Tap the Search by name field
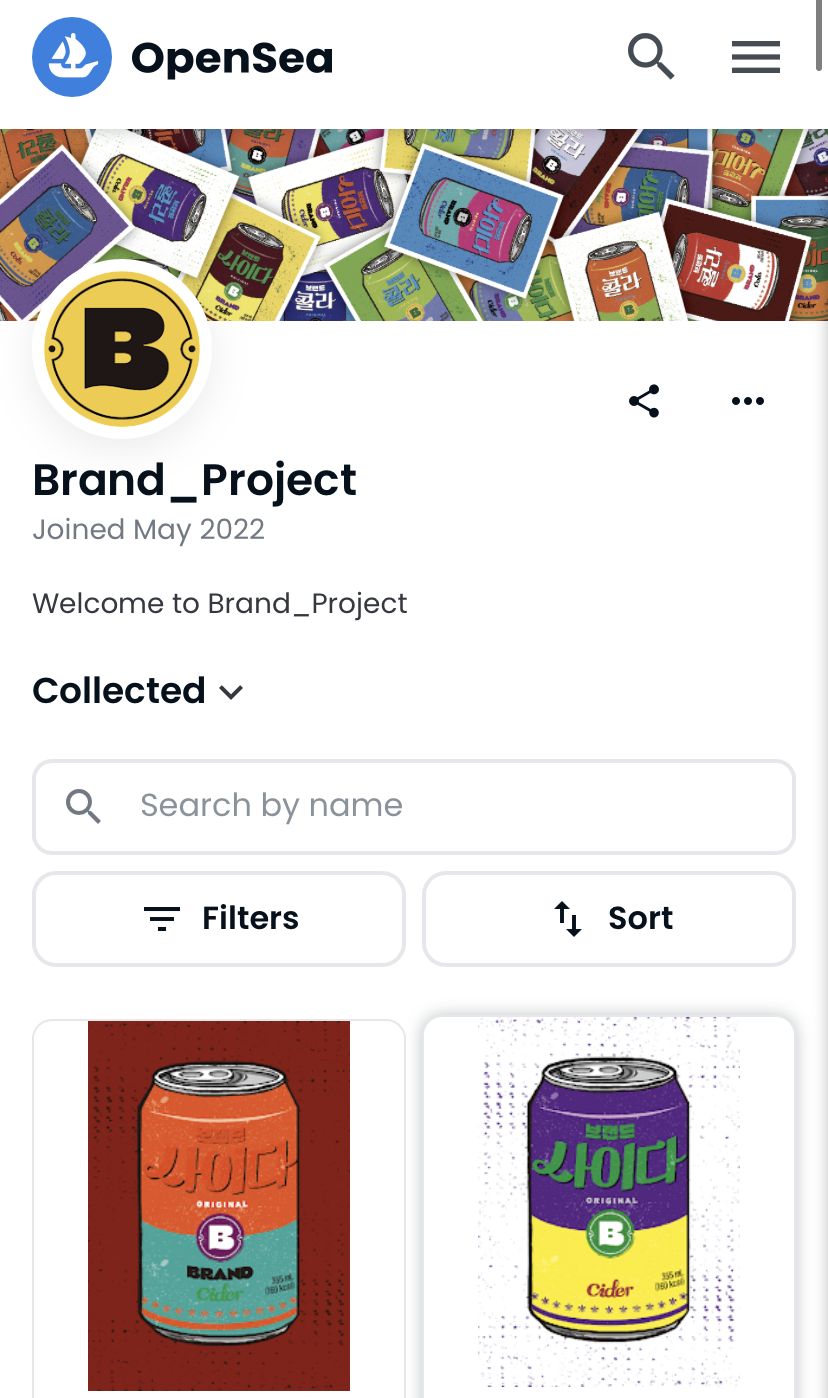Screen dimensions: 828x1398 tap(414, 806)
